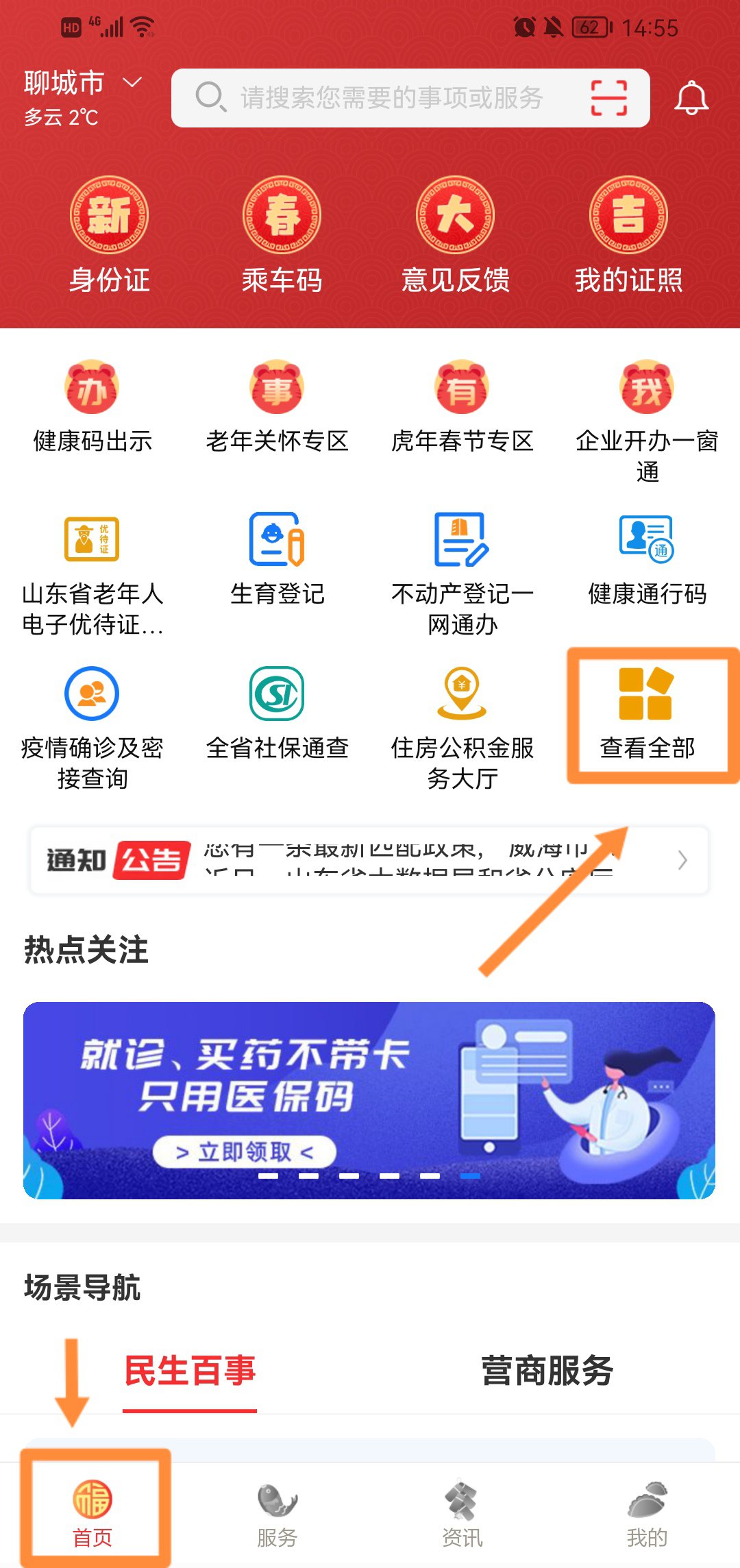
Task: Switch to 营商服务 tab
Action: [x=547, y=1371]
